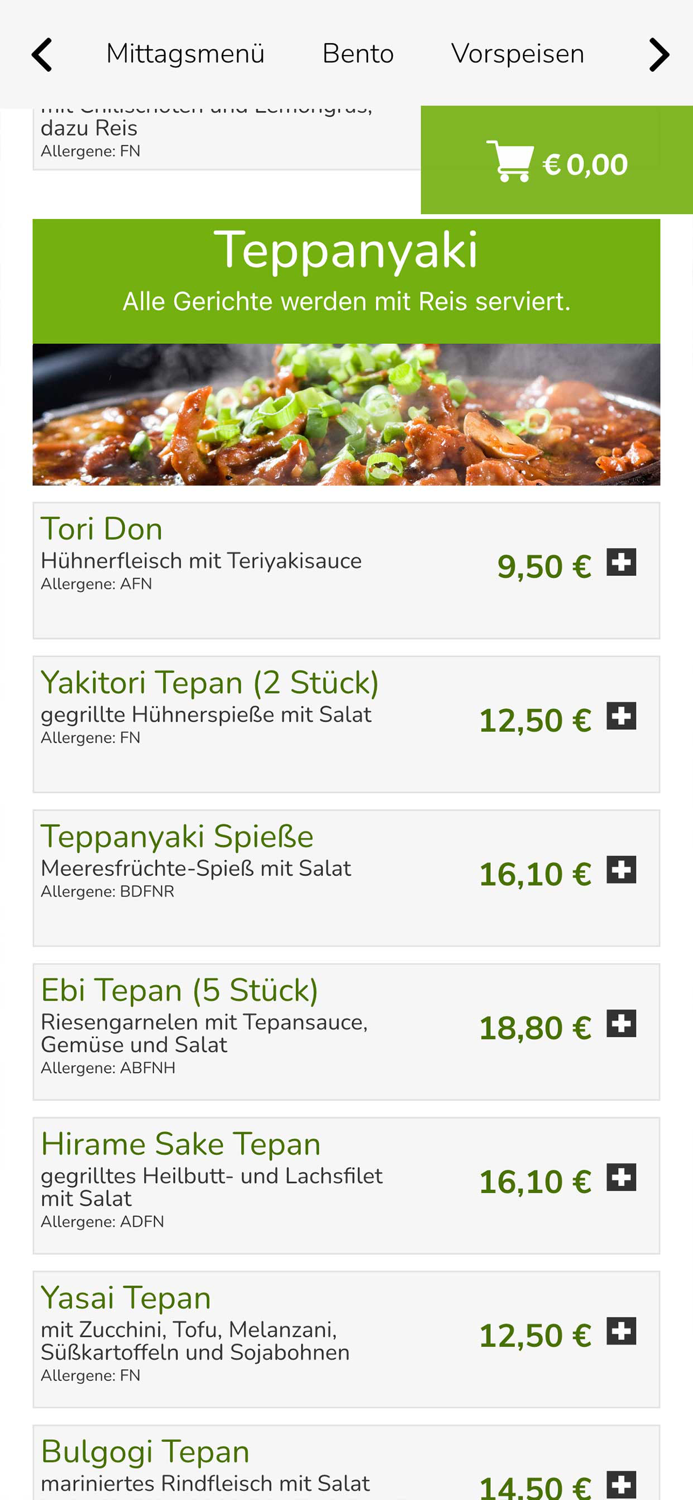Open the shopping cart showing € 0,00
This screenshot has height=1500, width=693.
[x=557, y=163]
